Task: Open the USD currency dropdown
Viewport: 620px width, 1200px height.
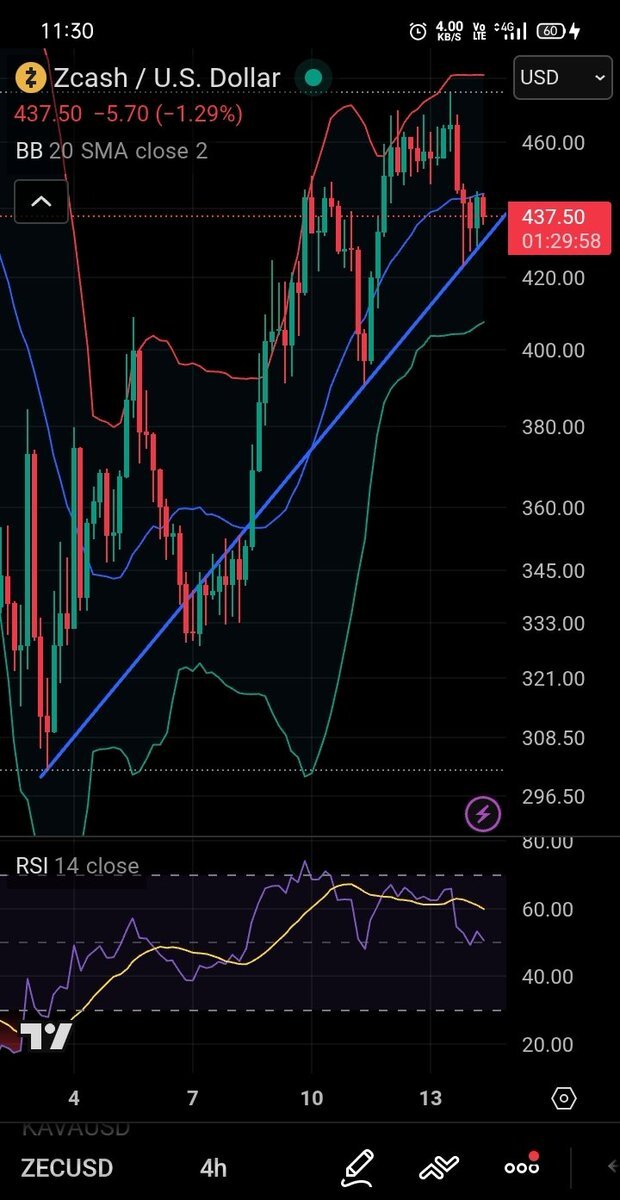Action: point(562,77)
